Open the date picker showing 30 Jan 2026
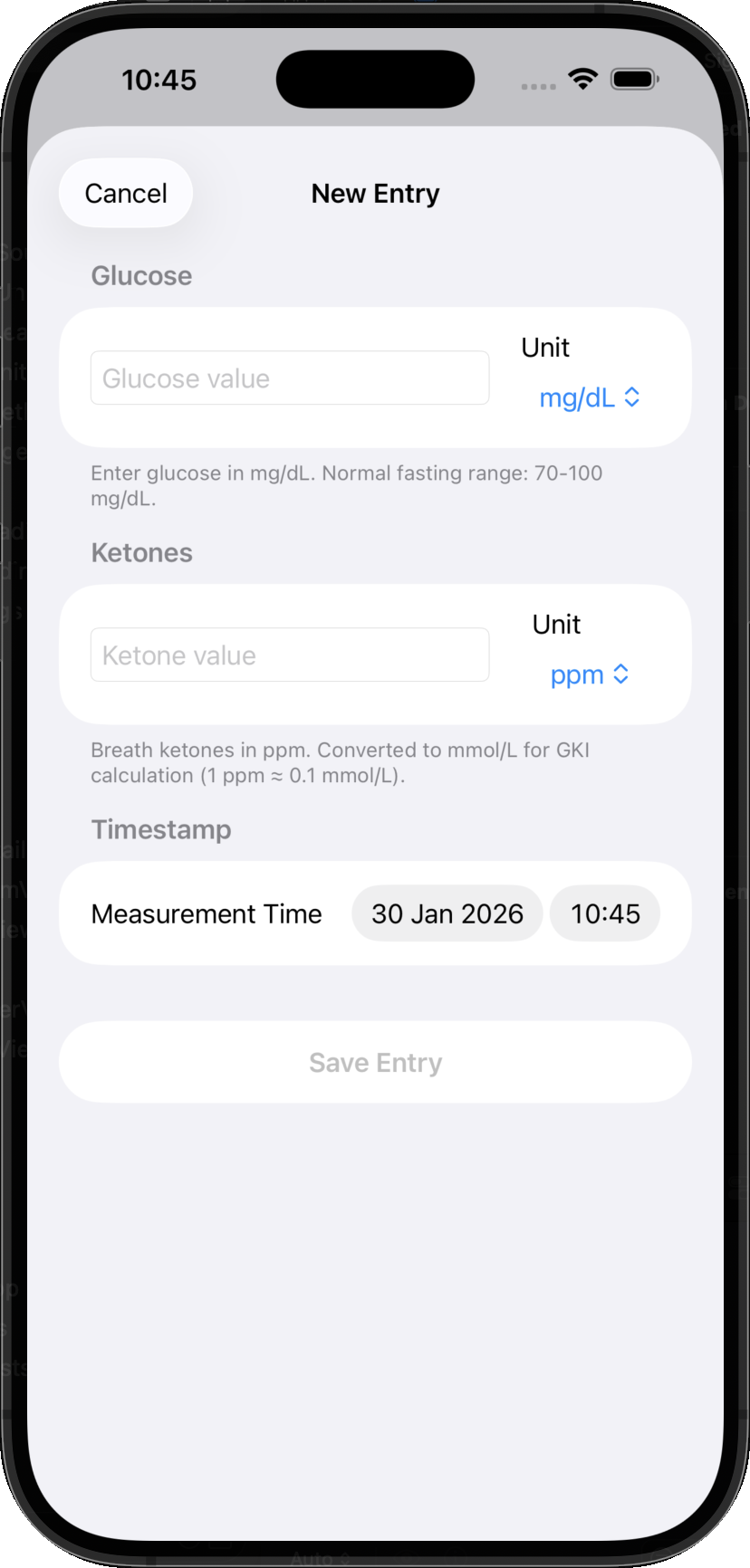750x1568 pixels. point(447,913)
